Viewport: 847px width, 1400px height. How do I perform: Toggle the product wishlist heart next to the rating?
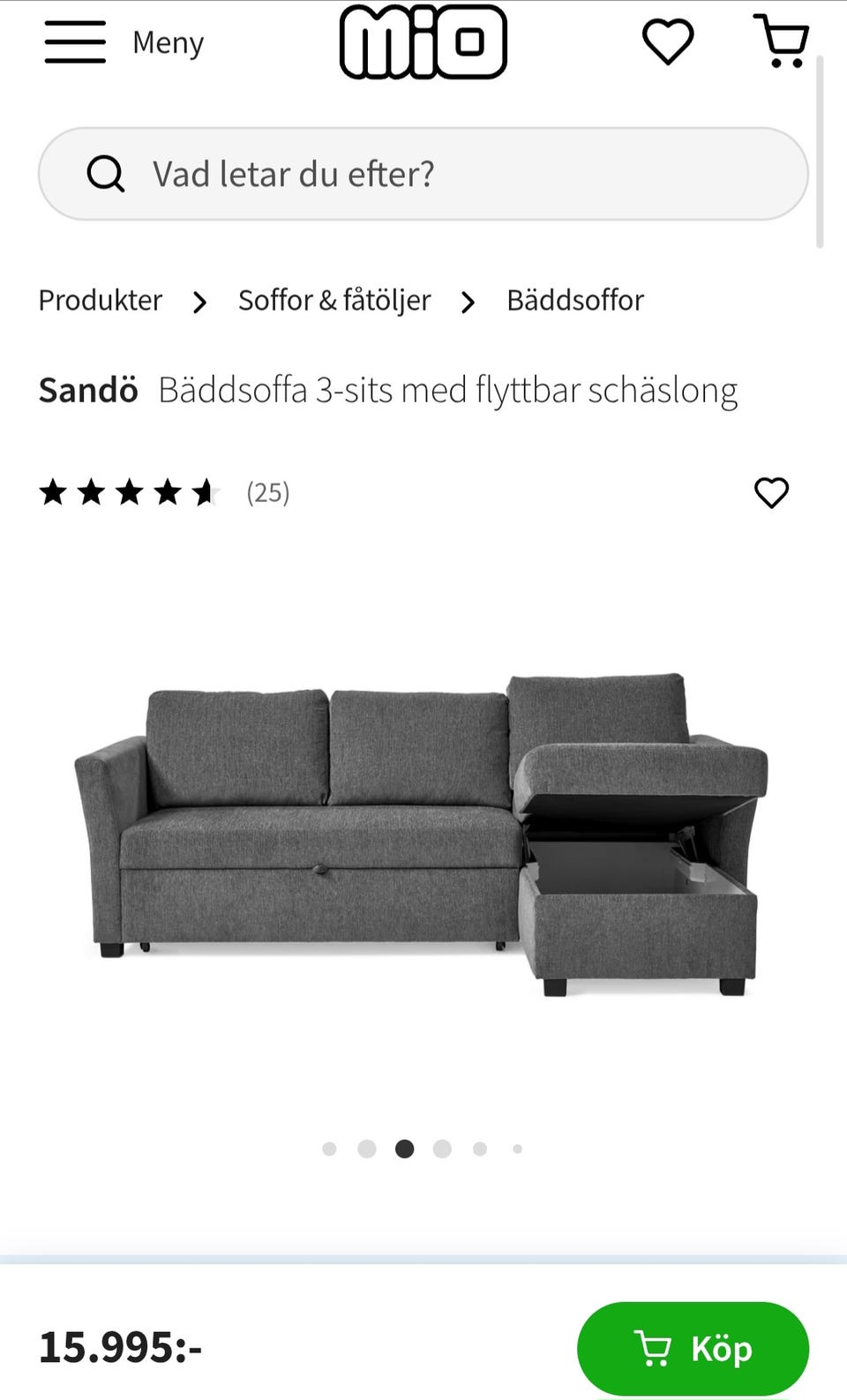770,493
